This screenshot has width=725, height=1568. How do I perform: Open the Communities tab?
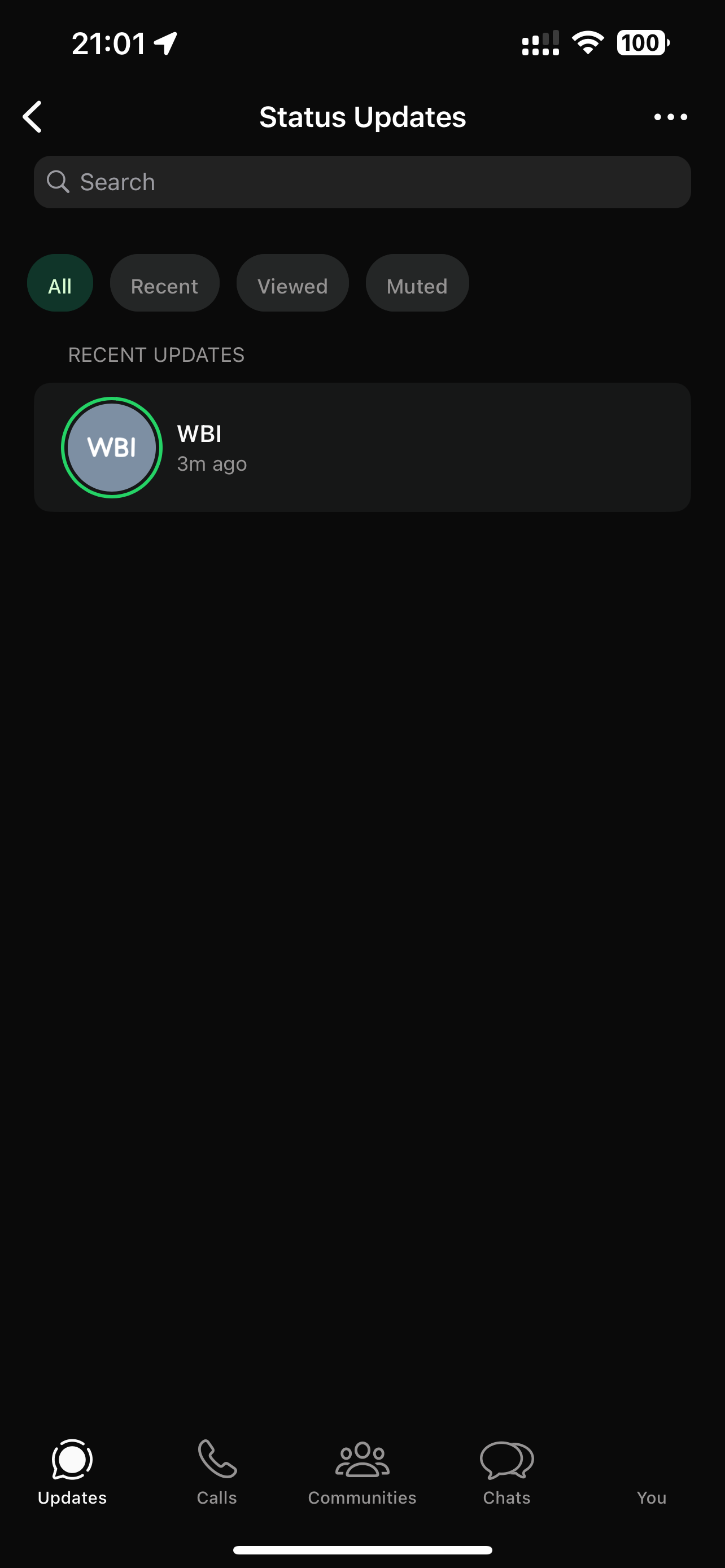(x=362, y=1472)
